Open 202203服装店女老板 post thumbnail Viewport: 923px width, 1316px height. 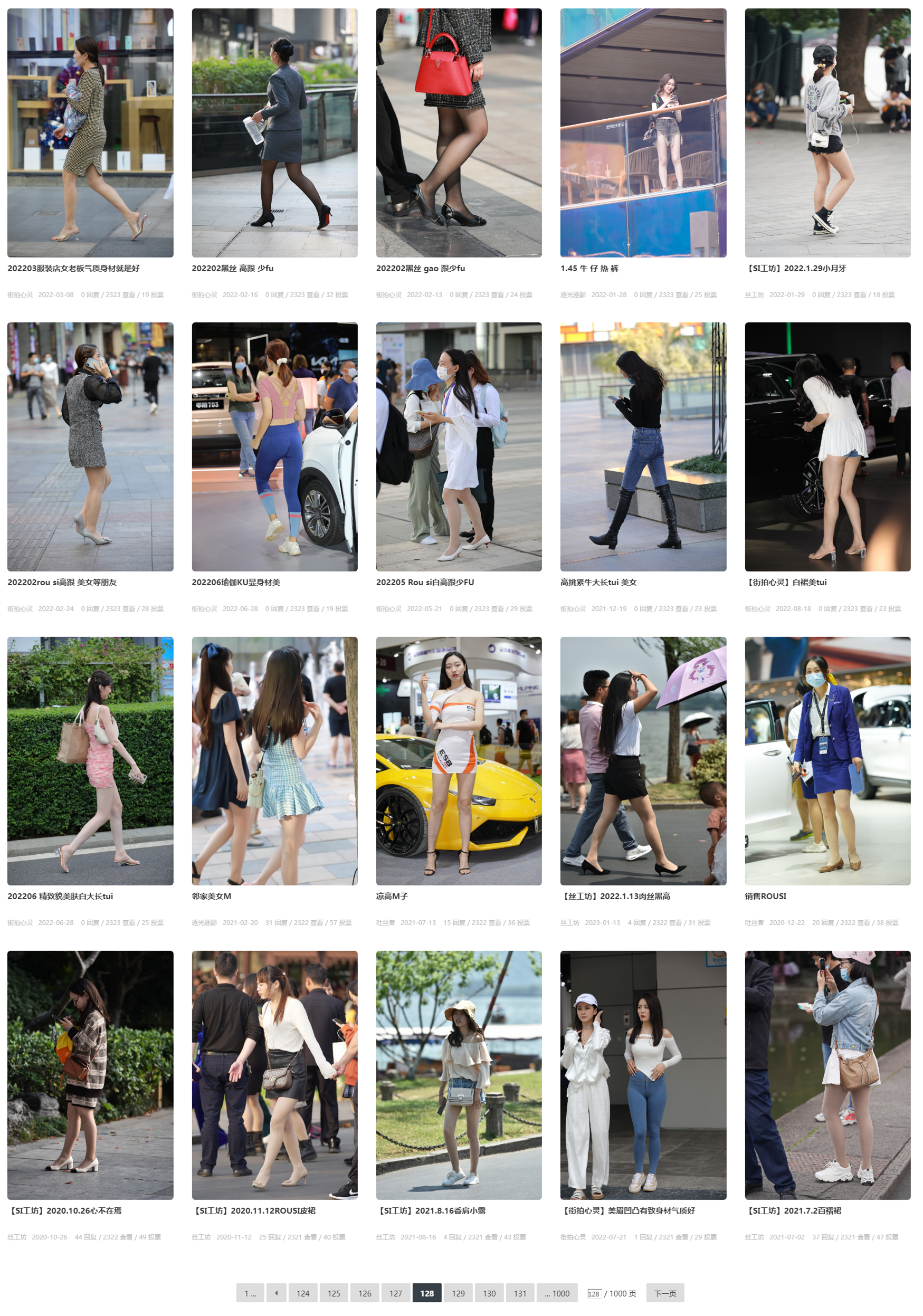coord(90,132)
